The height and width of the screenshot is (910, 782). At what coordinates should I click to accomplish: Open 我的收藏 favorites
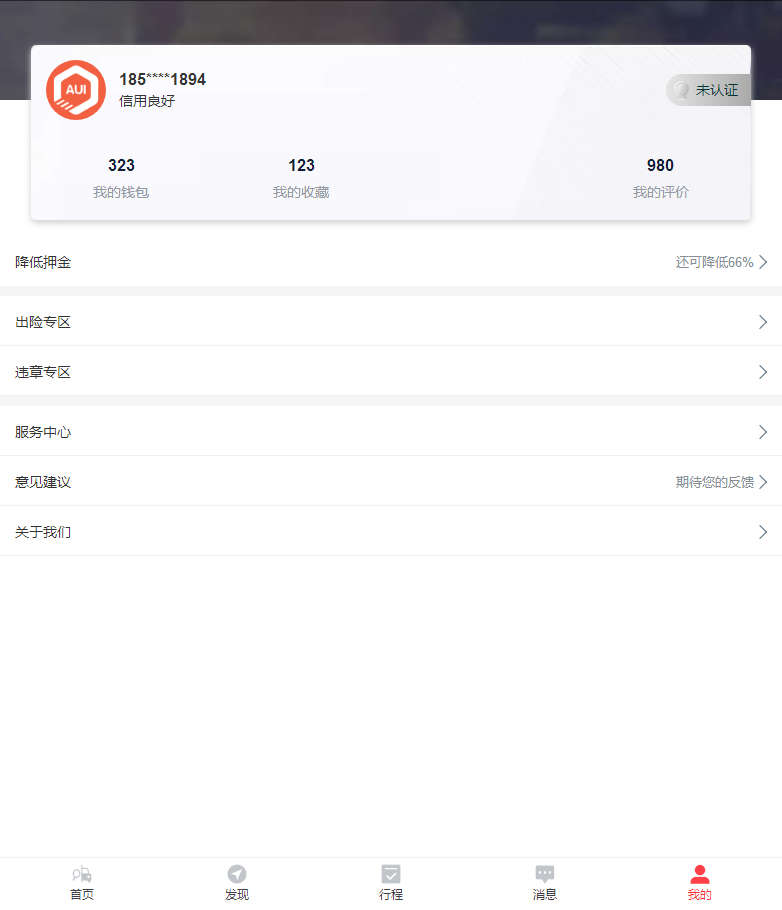(x=301, y=178)
